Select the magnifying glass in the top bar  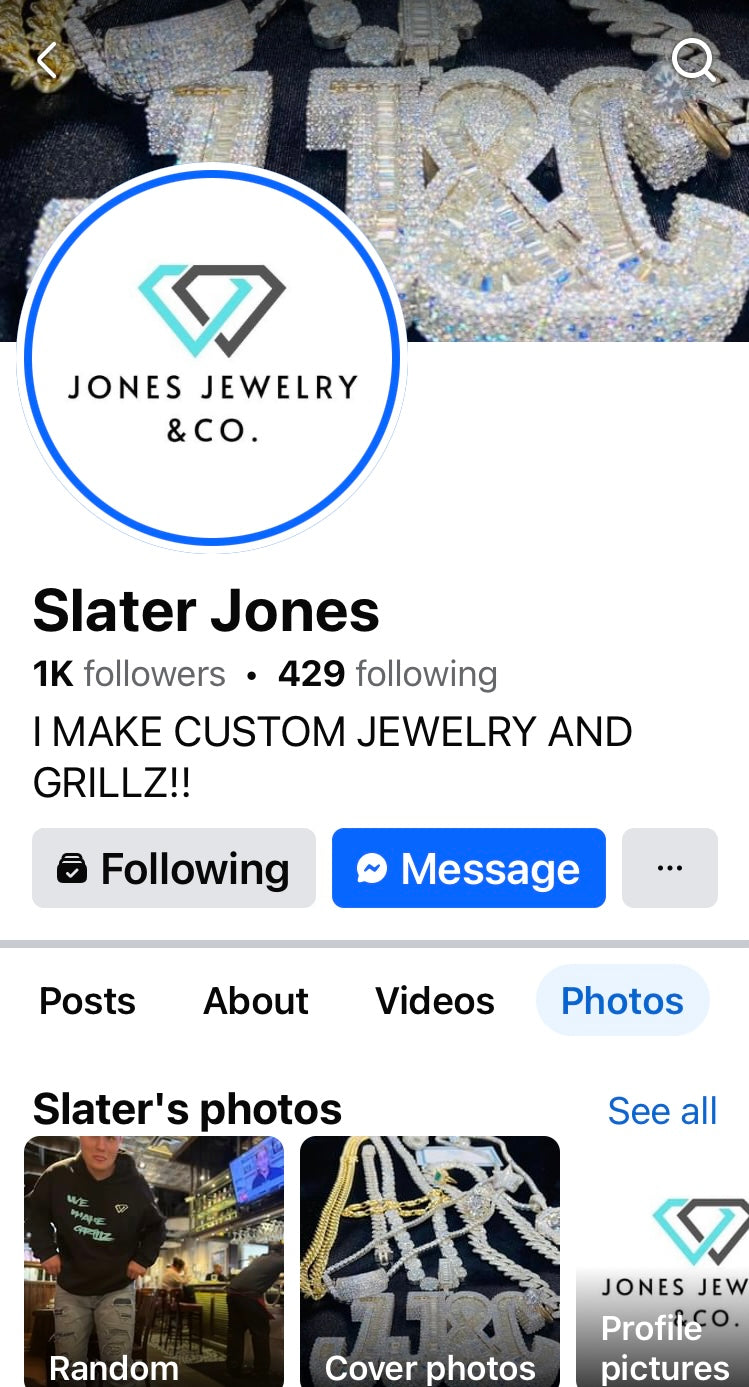(695, 60)
